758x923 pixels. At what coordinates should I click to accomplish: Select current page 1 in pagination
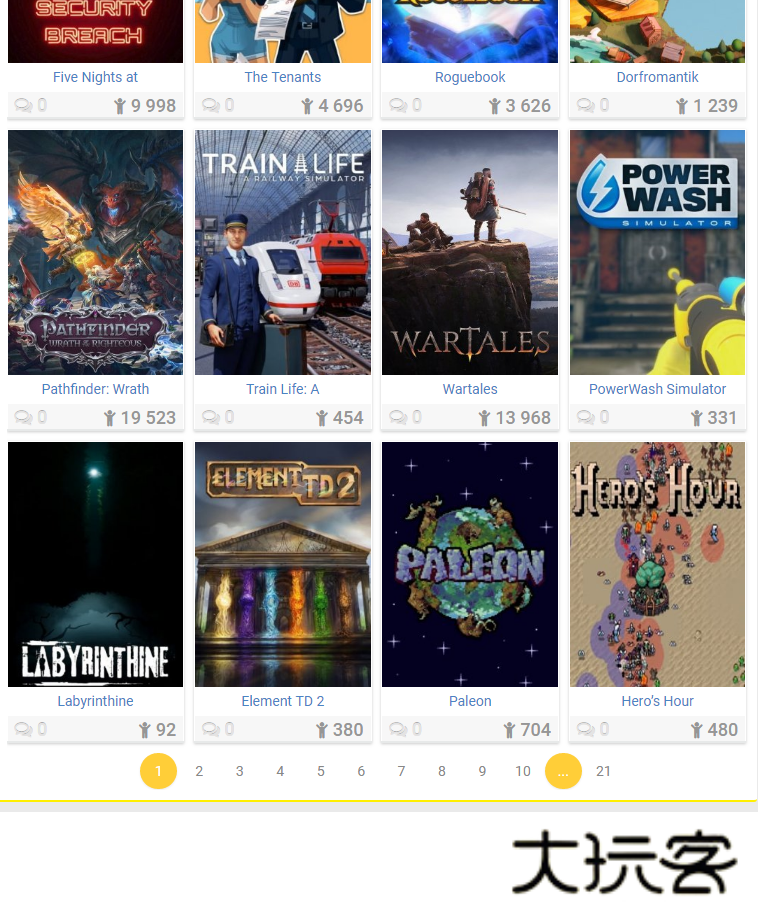(158, 771)
